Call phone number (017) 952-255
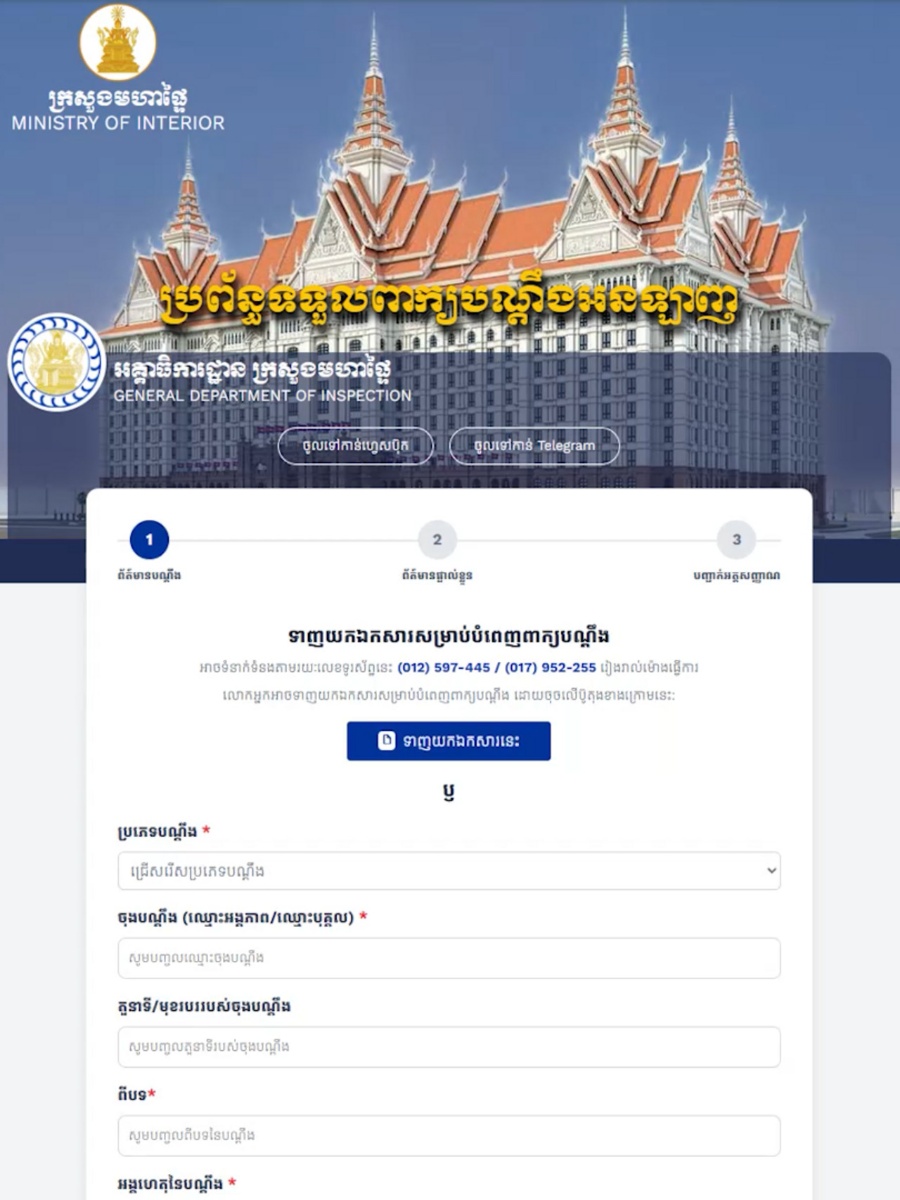The width and height of the screenshot is (900, 1200). (550, 667)
